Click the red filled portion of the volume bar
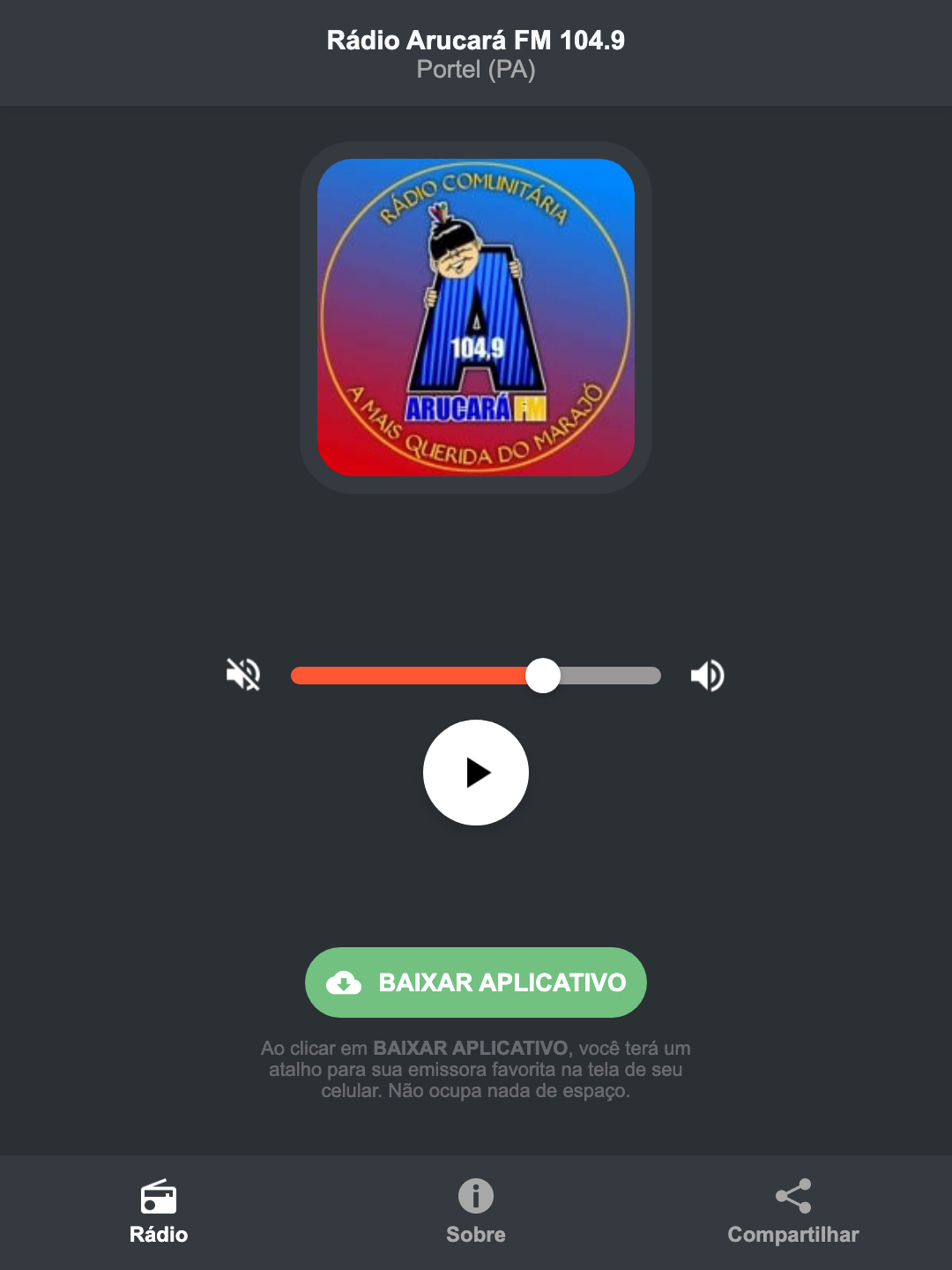This screenshot has height=1270, width=952. pos(405,675)
